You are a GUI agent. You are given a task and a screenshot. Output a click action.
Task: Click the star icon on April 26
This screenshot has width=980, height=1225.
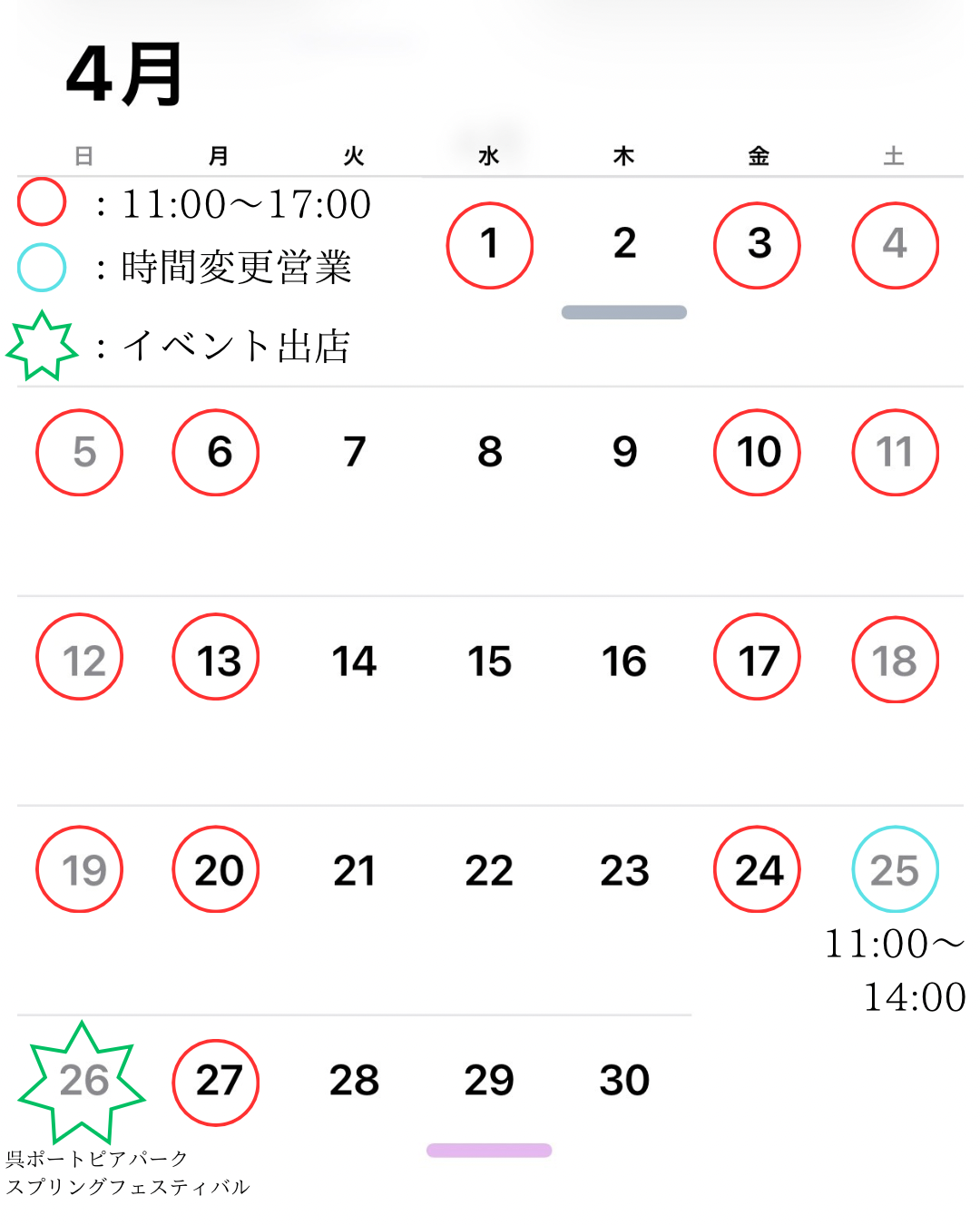(82, 1078)
